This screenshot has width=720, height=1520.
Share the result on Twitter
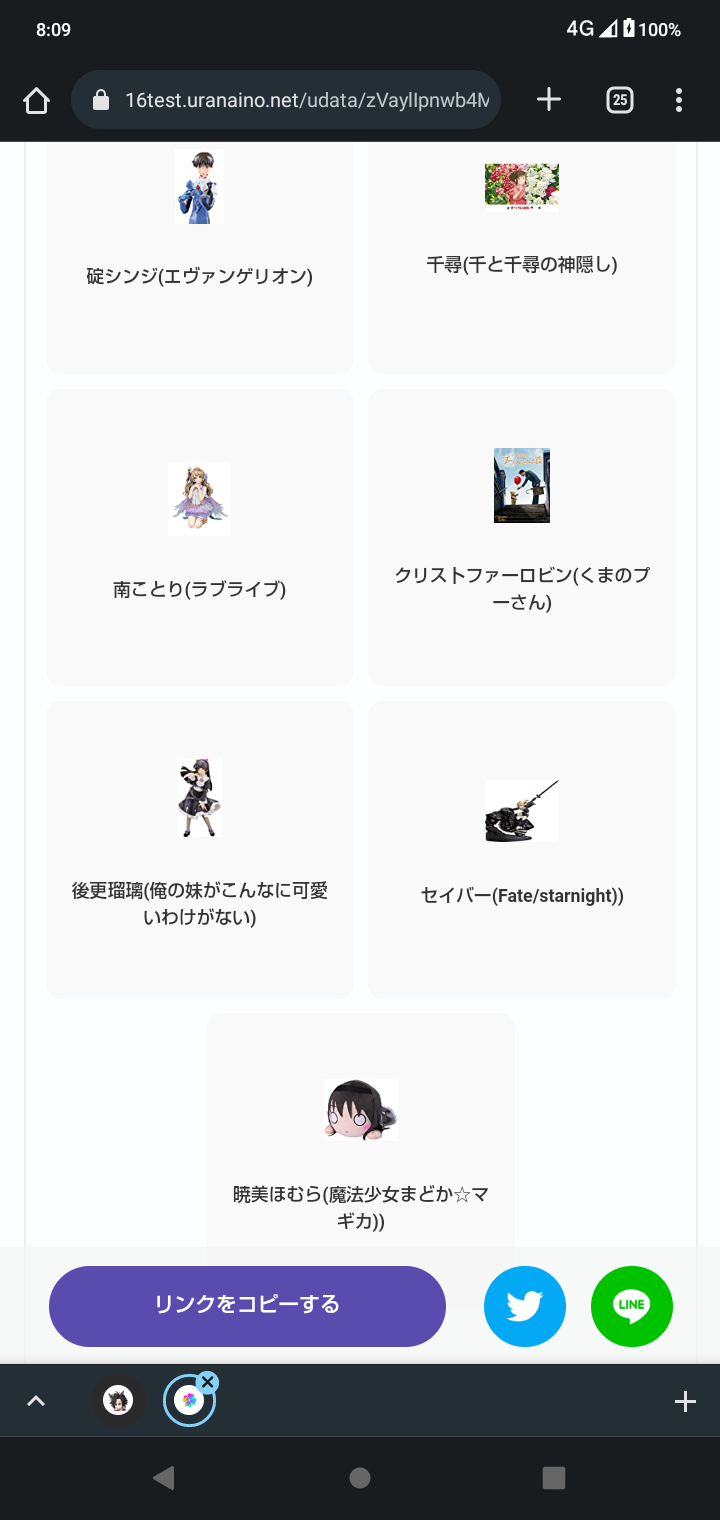point(525,1306)
